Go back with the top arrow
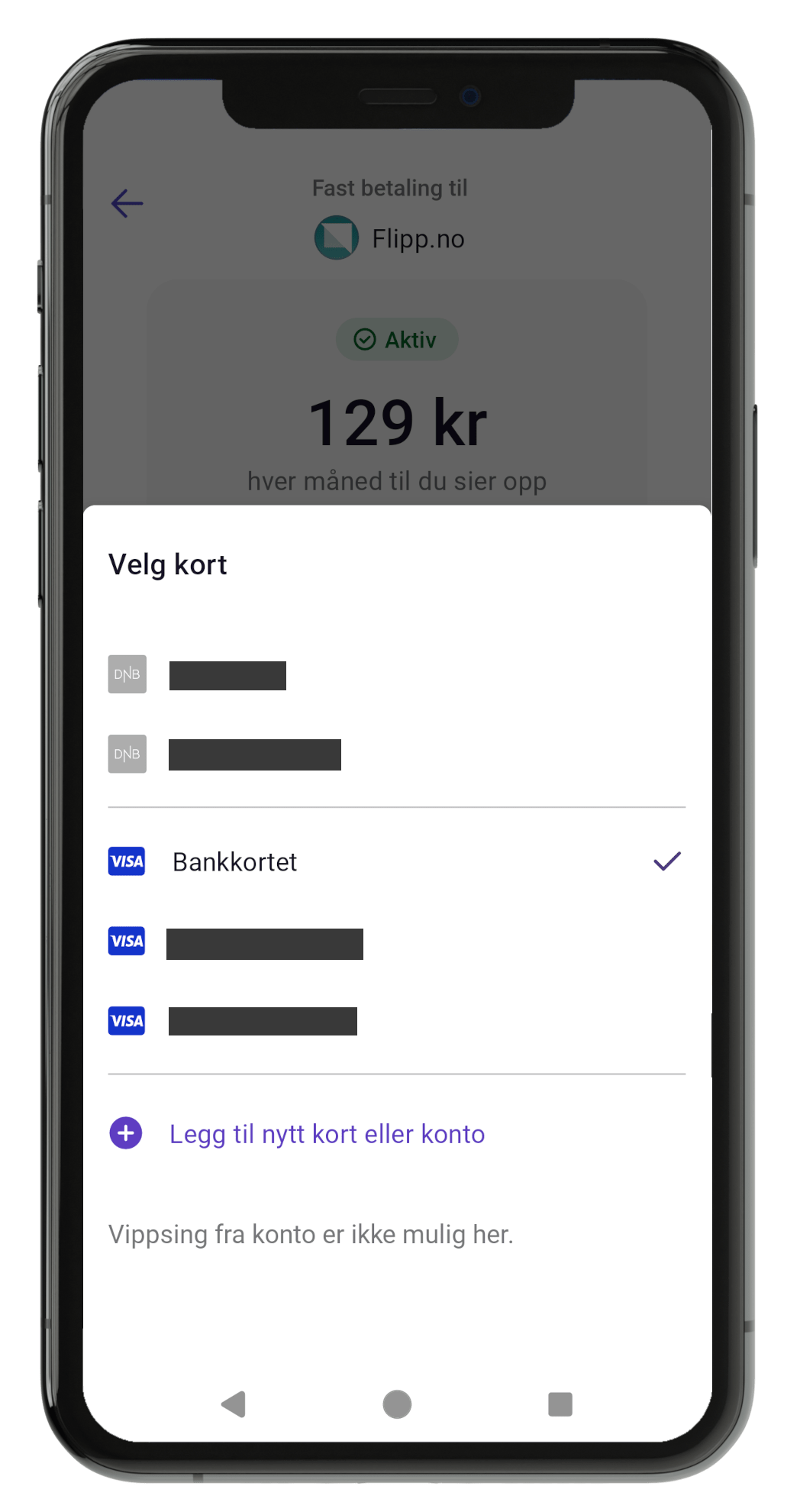Image resolution: width=800 pixels, height=1512 pixels. 127,203
